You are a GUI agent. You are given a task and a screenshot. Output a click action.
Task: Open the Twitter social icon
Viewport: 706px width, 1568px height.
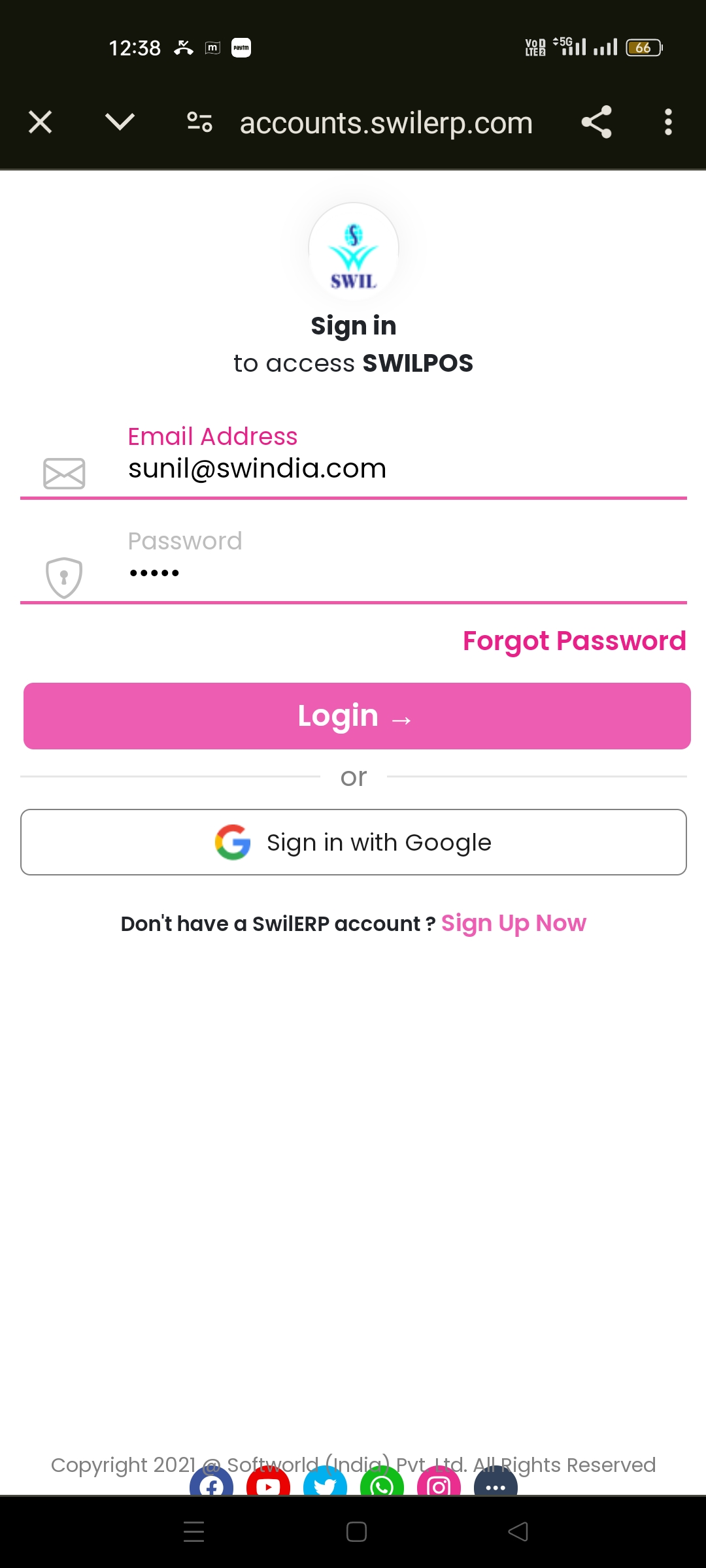325,1484
